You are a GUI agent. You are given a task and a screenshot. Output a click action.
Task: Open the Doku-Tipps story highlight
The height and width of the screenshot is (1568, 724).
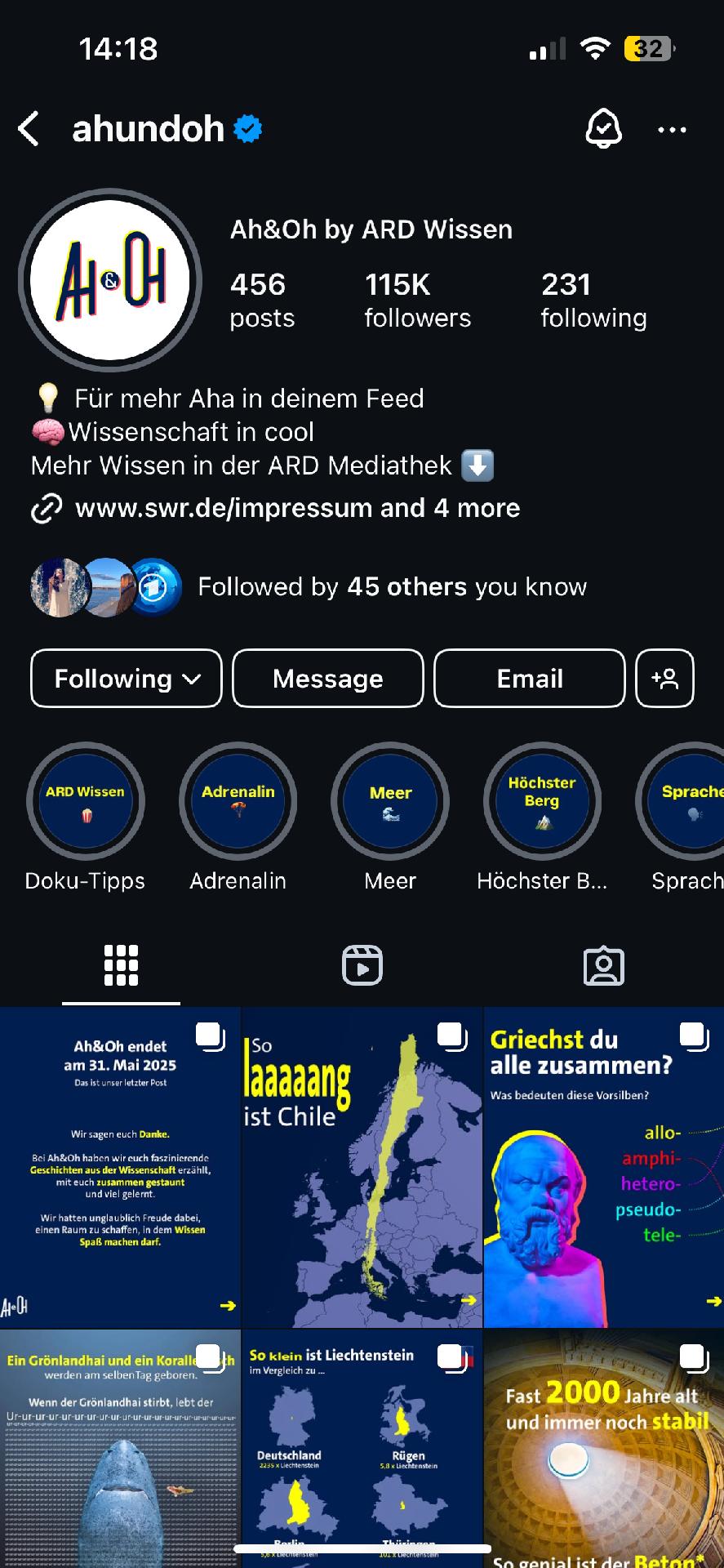pyautogui.click(x=86, y=801)
